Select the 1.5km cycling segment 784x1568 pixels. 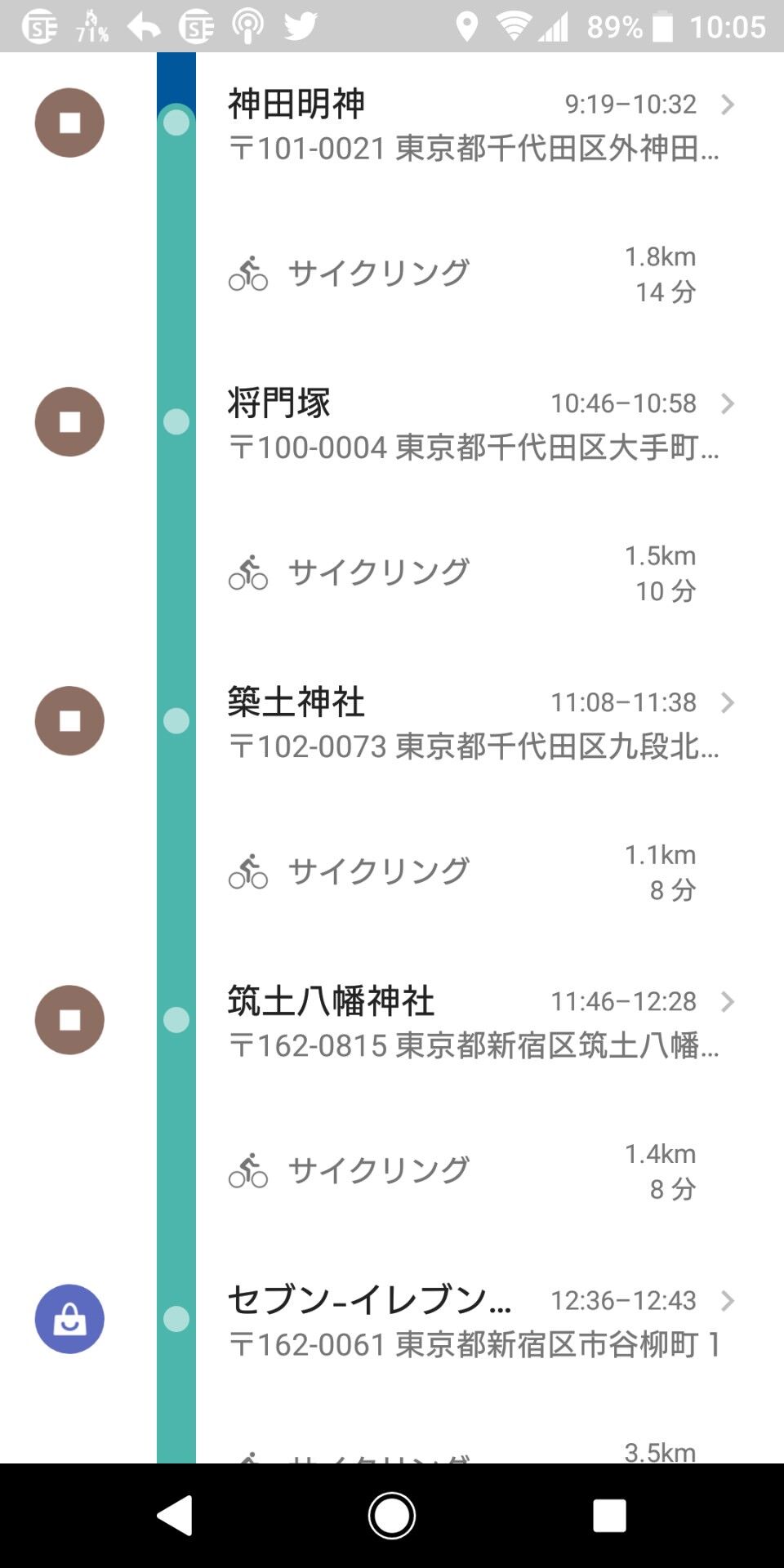coord(461,572)
